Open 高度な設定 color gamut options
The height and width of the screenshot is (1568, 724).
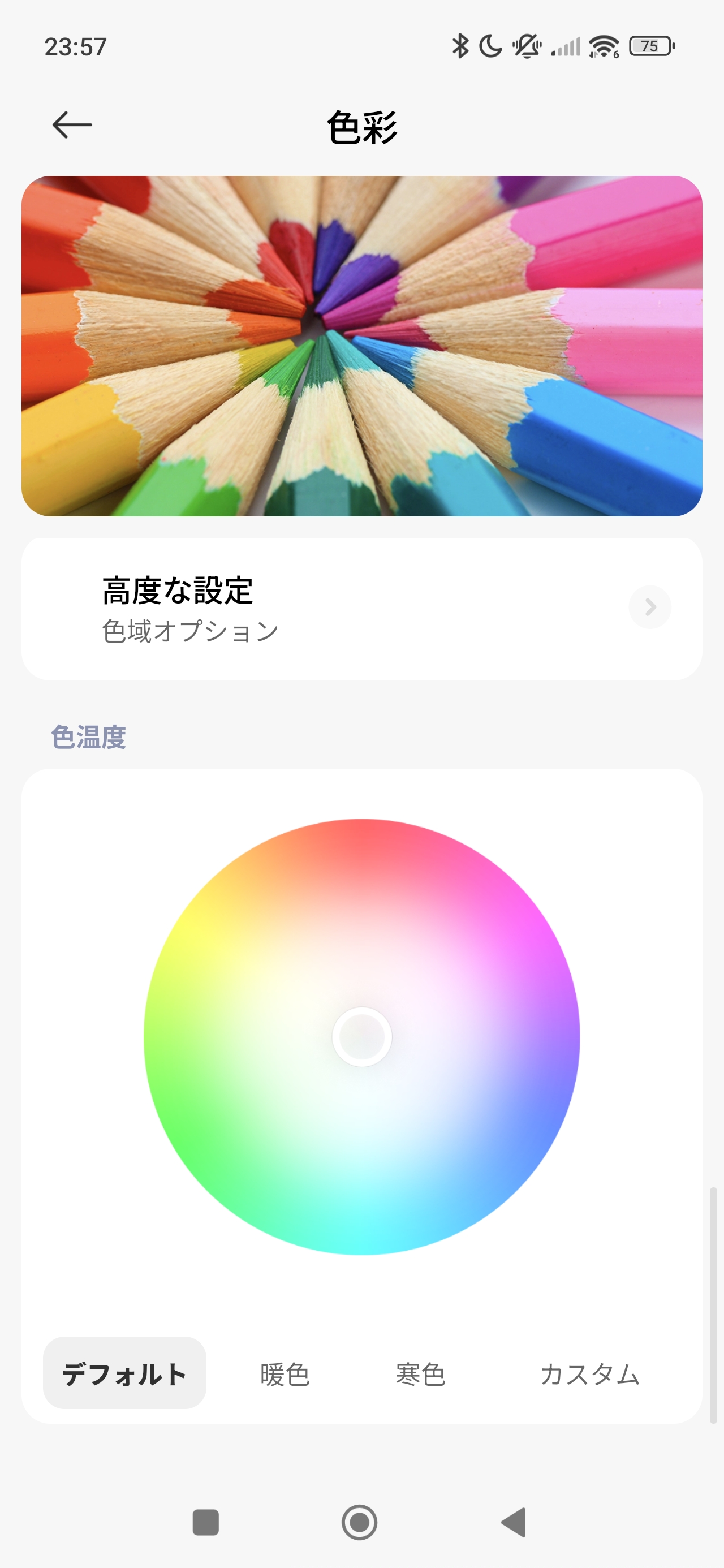[361, 608]
